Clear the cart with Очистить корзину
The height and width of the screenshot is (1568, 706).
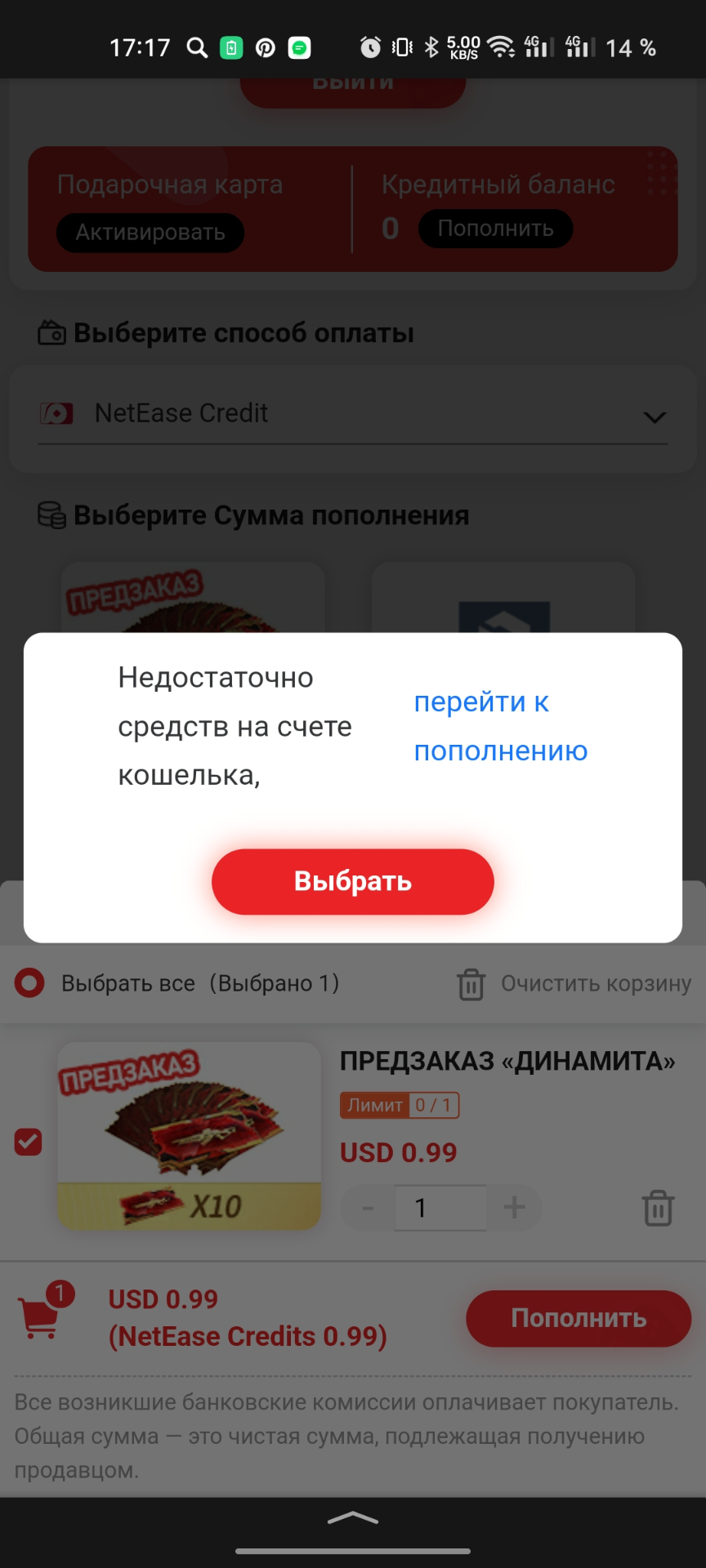click(x=574, y=984)
